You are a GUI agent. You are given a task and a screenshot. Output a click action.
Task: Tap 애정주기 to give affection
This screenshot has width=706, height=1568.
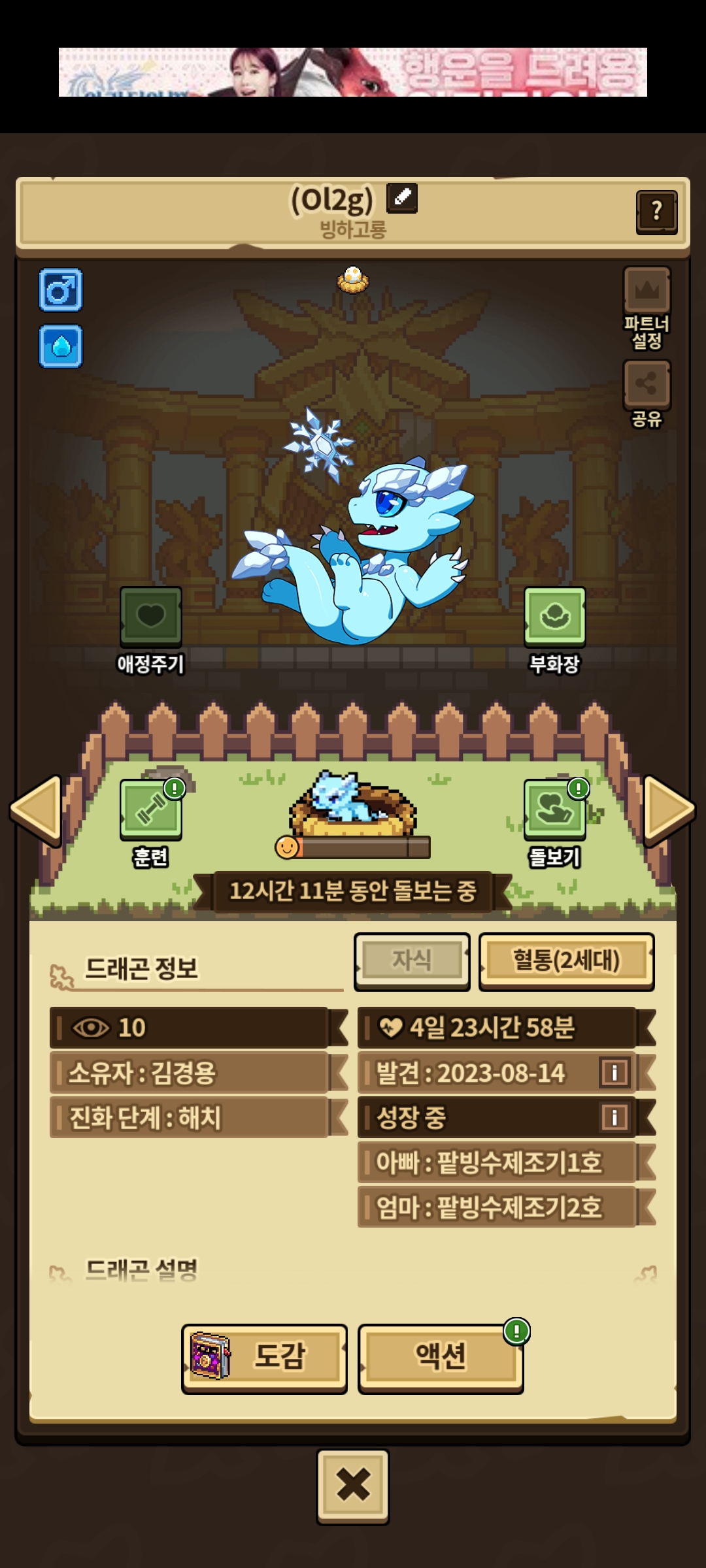point(150,616)
